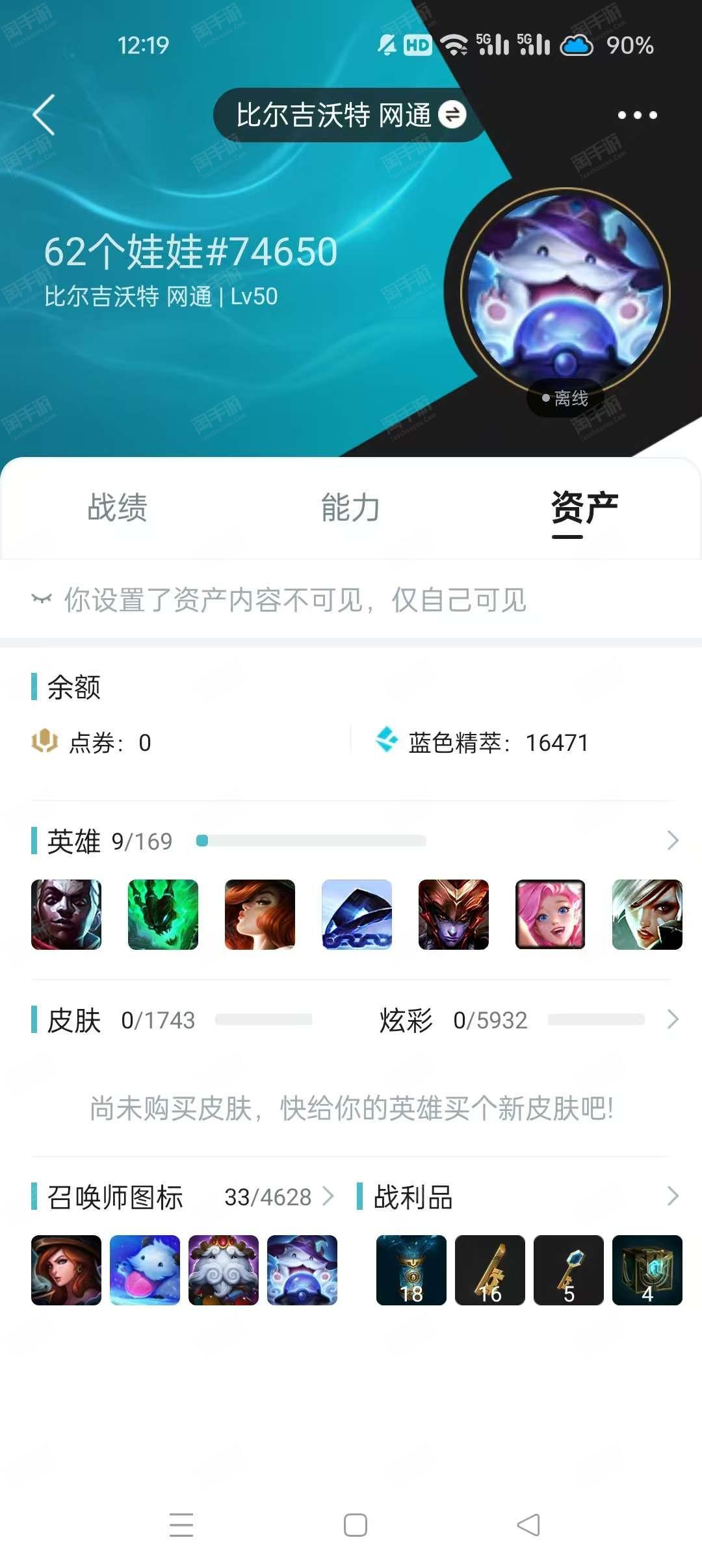The width and height of the screenshot is (702, 1568).
Task: Open the 皮肤 and 炫彩 details chevron
Action: pyautogui.click(x=673, y=1019)
